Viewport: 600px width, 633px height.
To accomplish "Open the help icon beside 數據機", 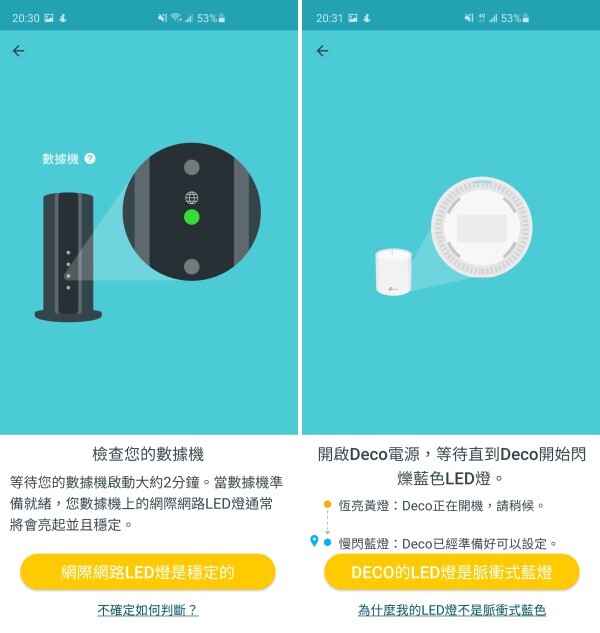I will (x=91, y=159).
